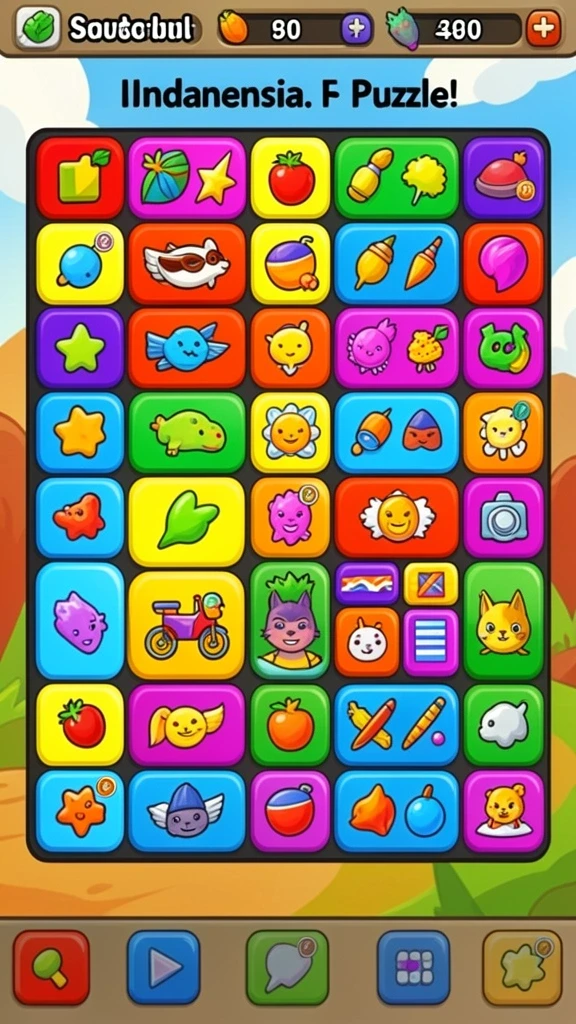This screenshot has height=1024, width=576.
Task: Tap the red magnifier button in the bottom bar
Action: point(51,967)
